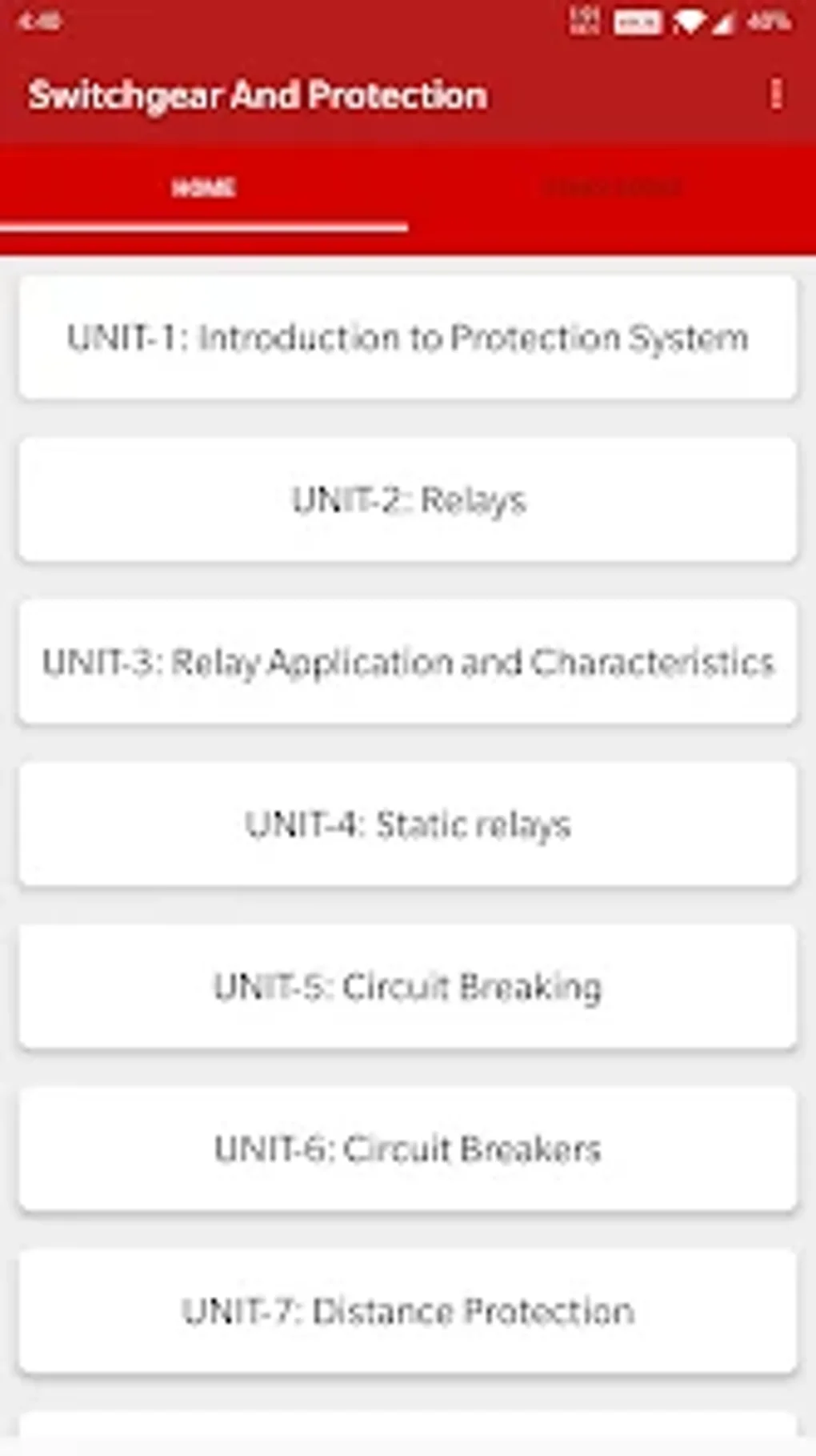Open UNIT-5: Circuit Breaking
The height and width of the screenshot is (1456, 816).
point(408,987)
